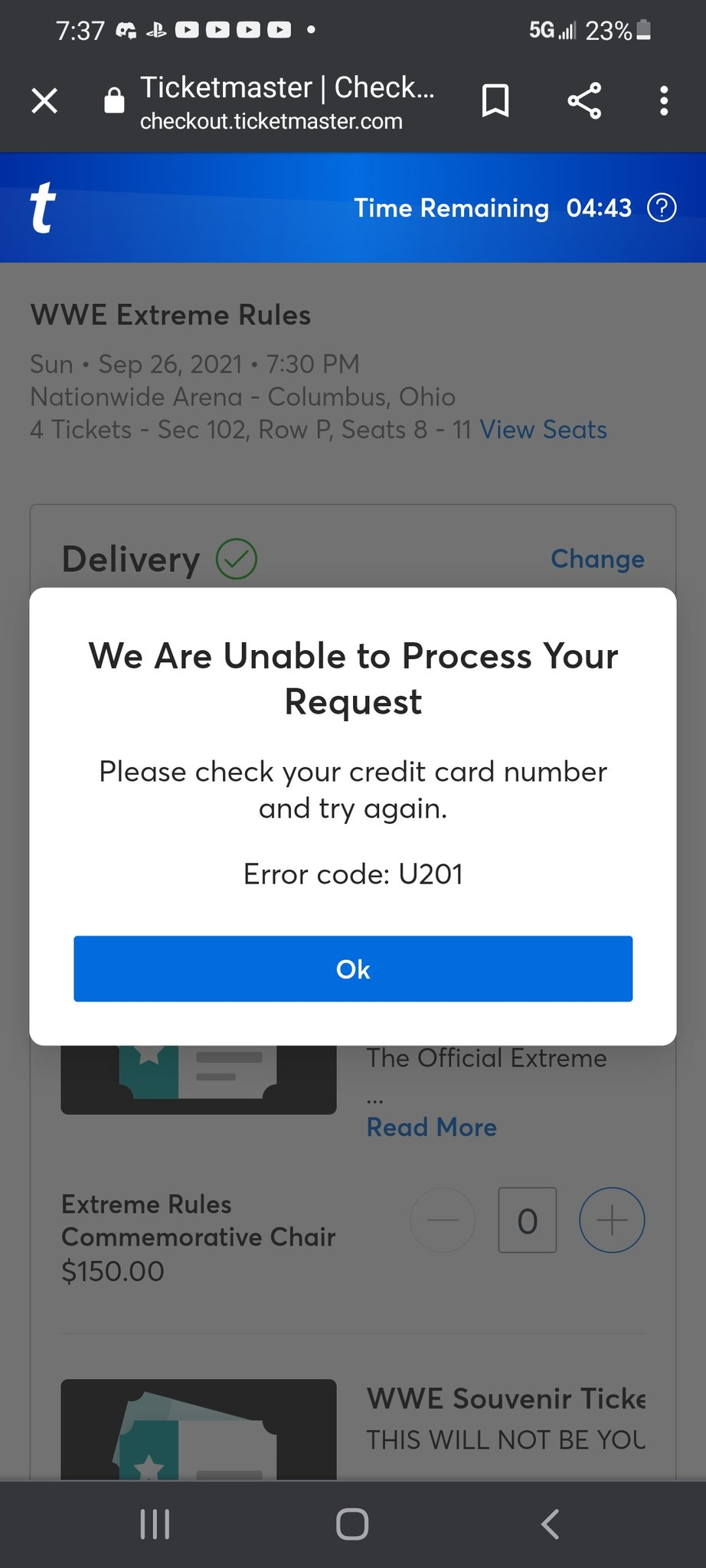
Task: Dismiss the error dialog with Ok
Action: click(353, 969)
